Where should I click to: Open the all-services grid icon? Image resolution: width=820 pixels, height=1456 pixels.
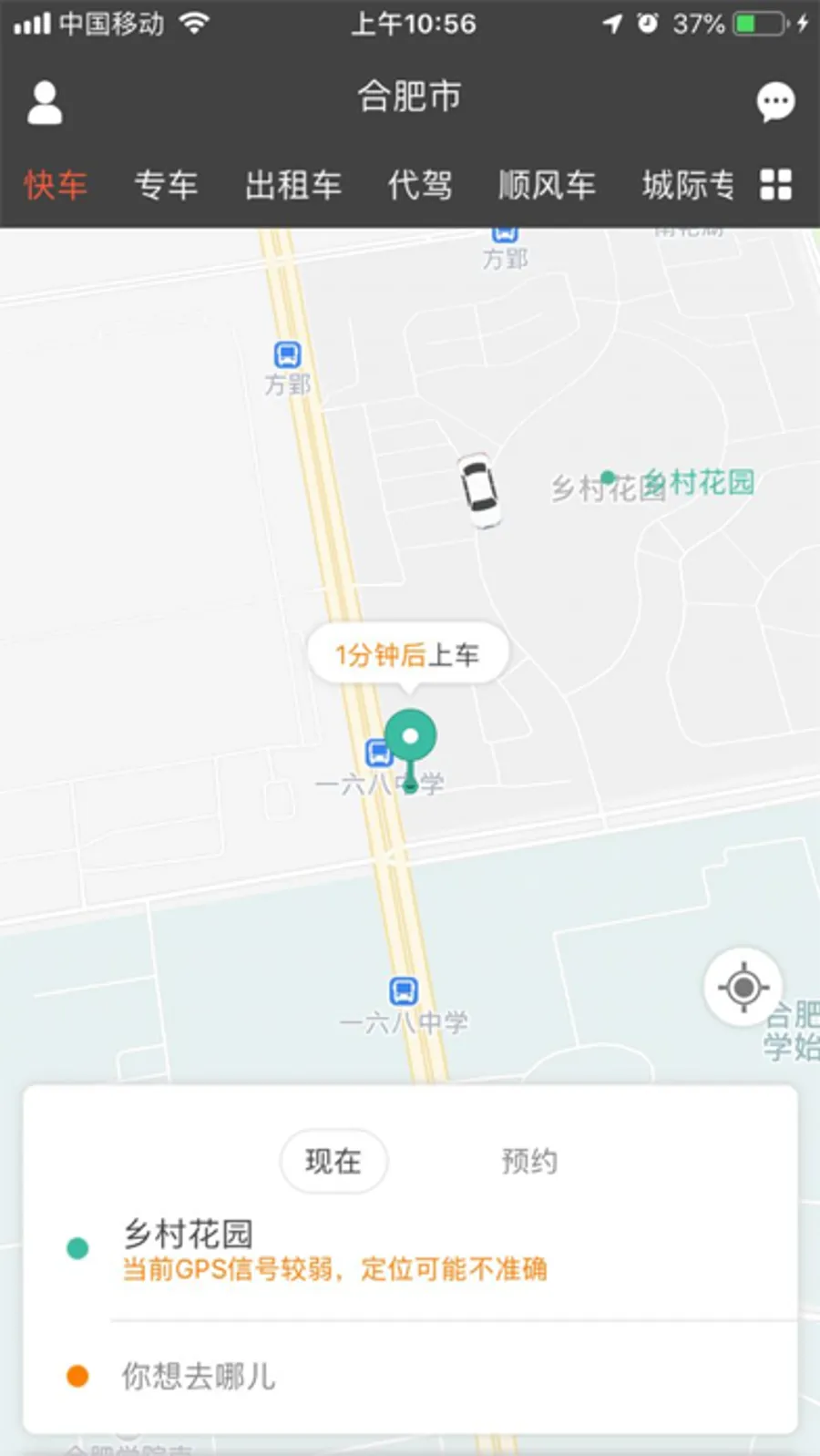(x=776, y=185)
